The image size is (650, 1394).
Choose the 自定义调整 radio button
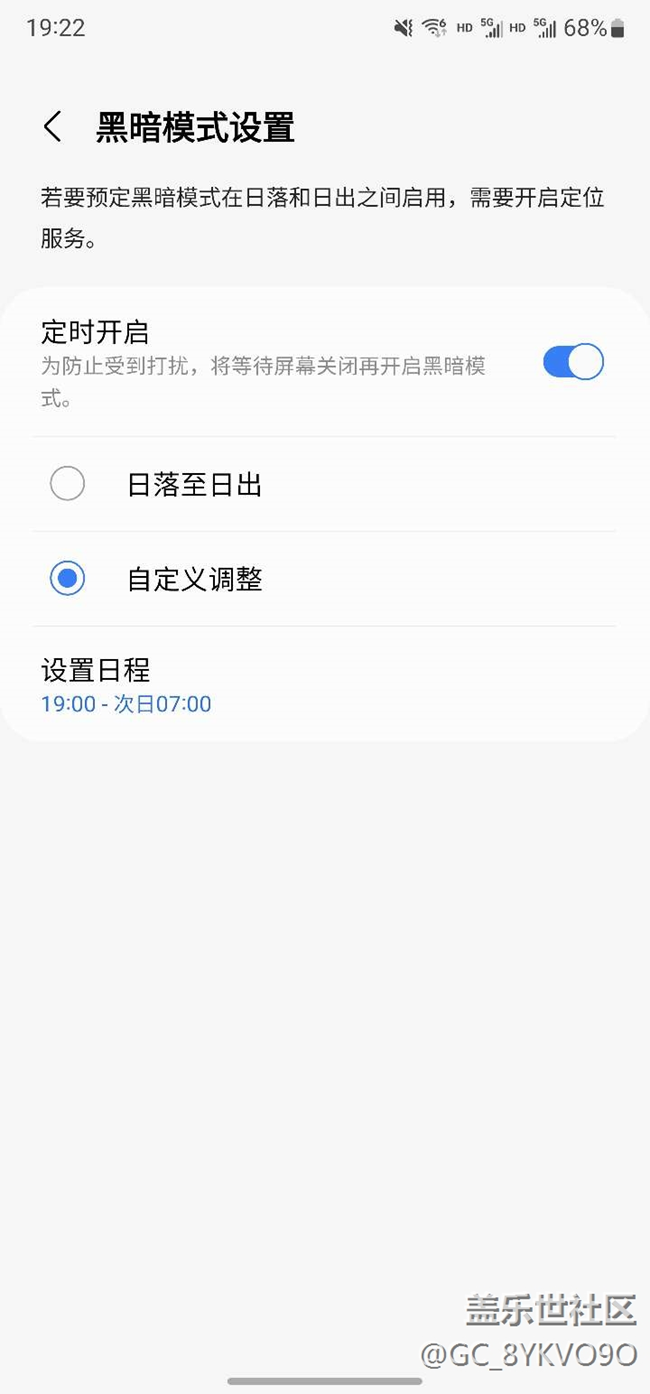pyautogui.click(x=67, y=579)
